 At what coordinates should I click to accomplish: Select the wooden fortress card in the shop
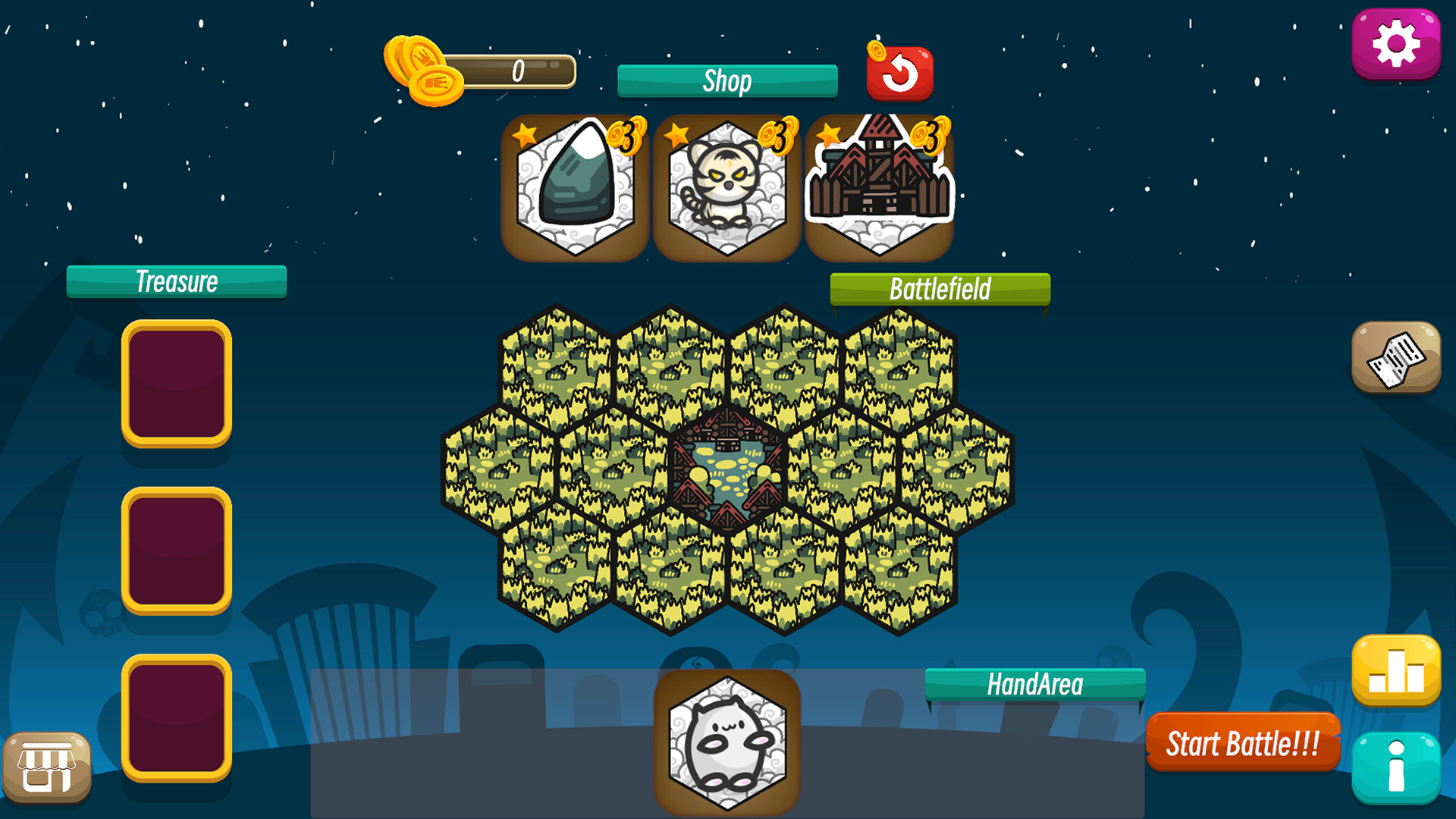pos(879,186)
